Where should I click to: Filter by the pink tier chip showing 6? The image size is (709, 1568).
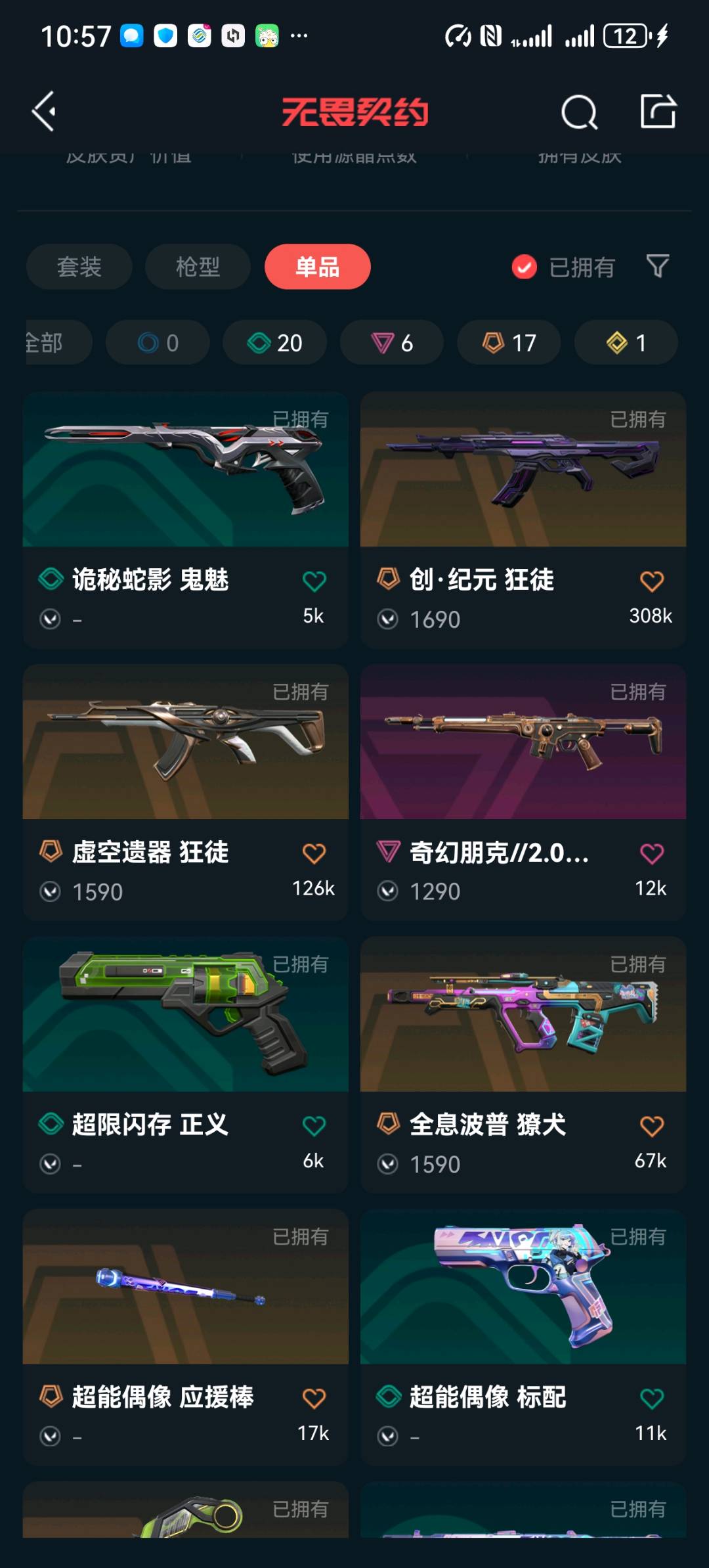pyautogui.click(x=392, y=342)
